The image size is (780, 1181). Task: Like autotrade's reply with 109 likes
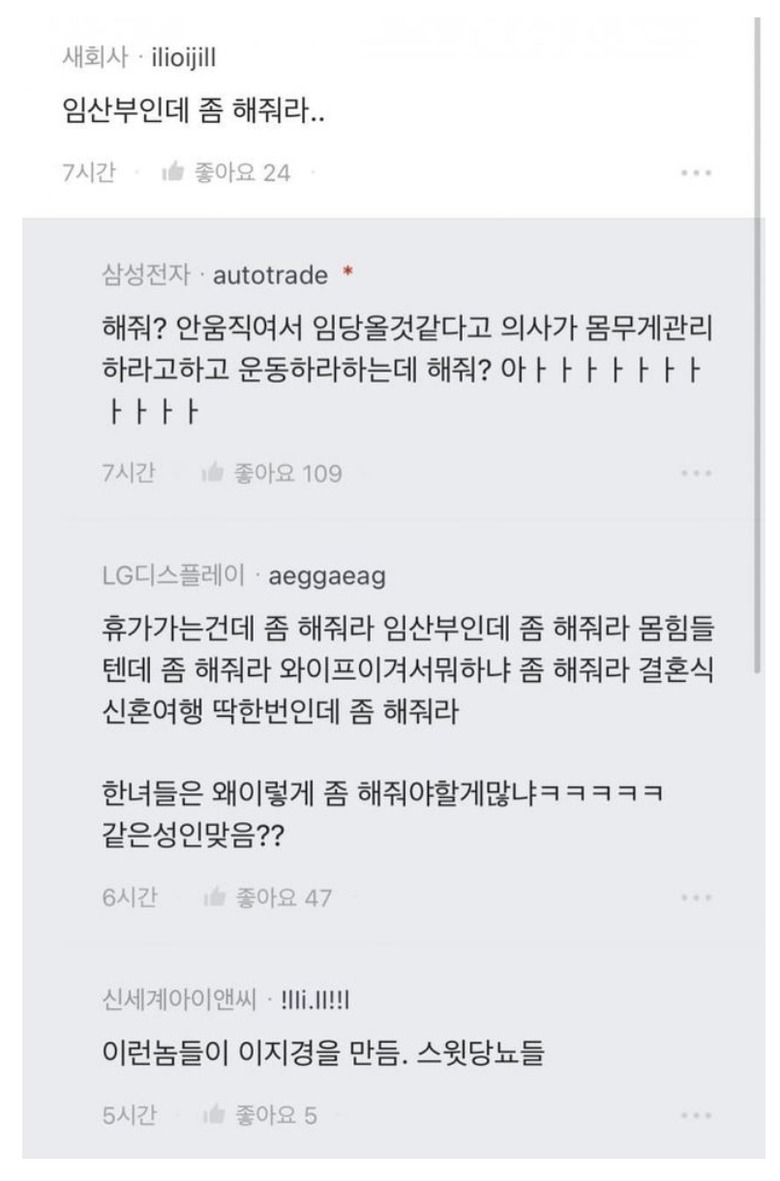(x=213, y=473)
